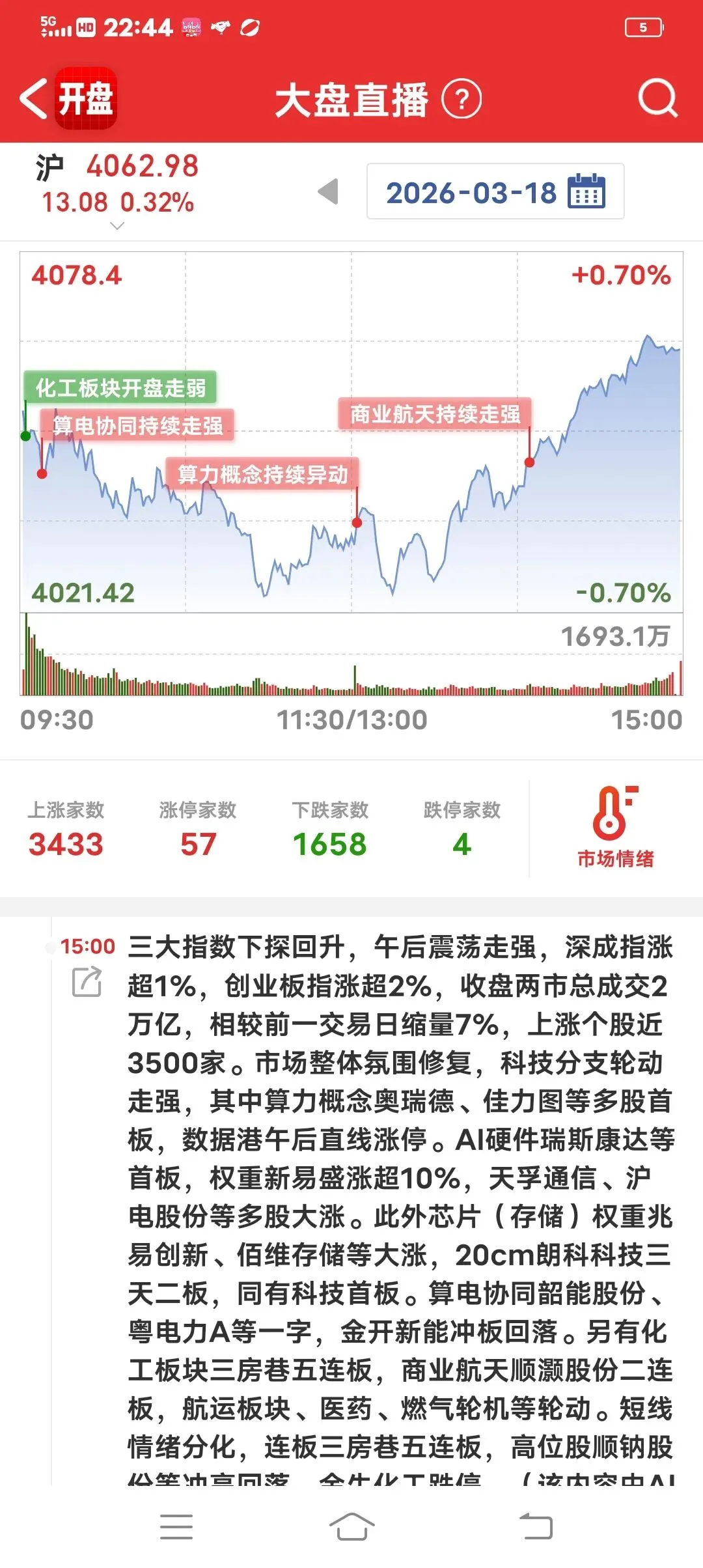Viewport: 703px width, 1568px height.
Task: Select the 算电协同持续走强 chart marker
Action: click(137, 426)
